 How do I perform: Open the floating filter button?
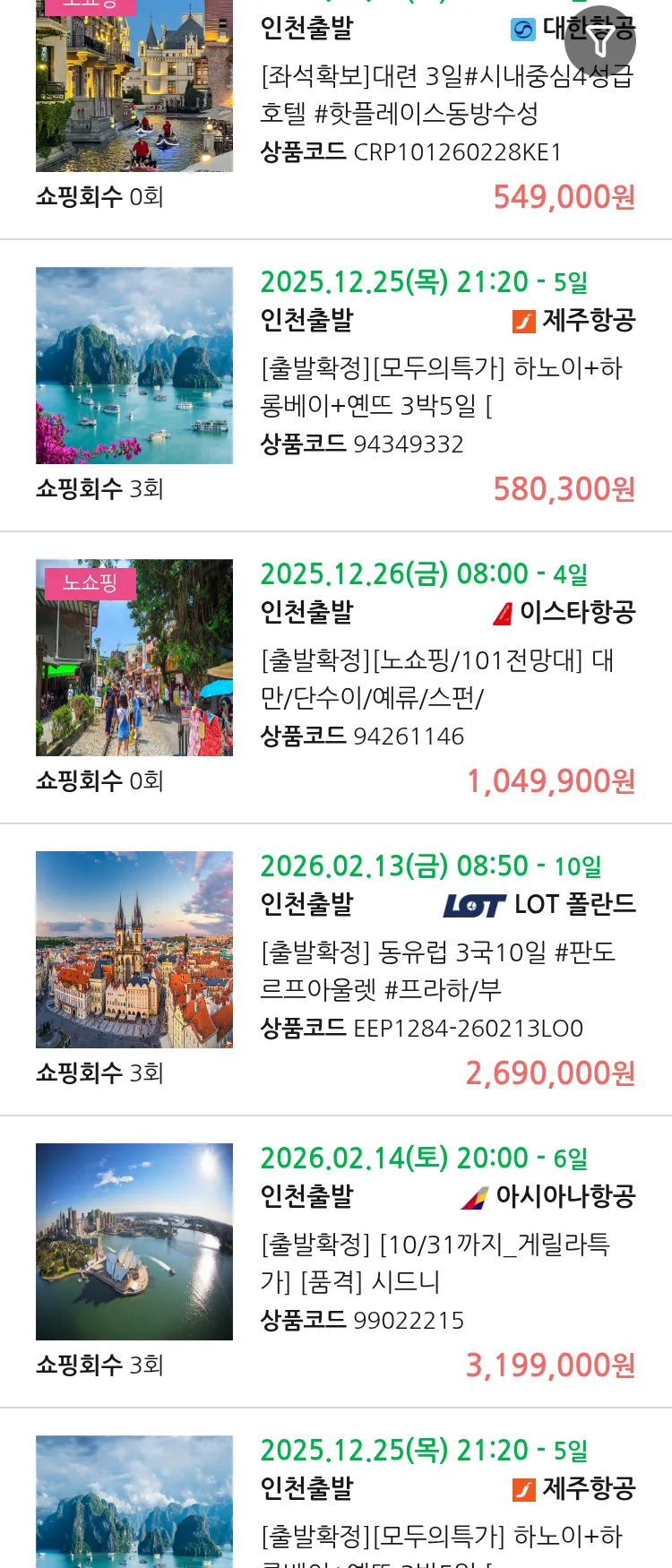[x=600, y=41]
